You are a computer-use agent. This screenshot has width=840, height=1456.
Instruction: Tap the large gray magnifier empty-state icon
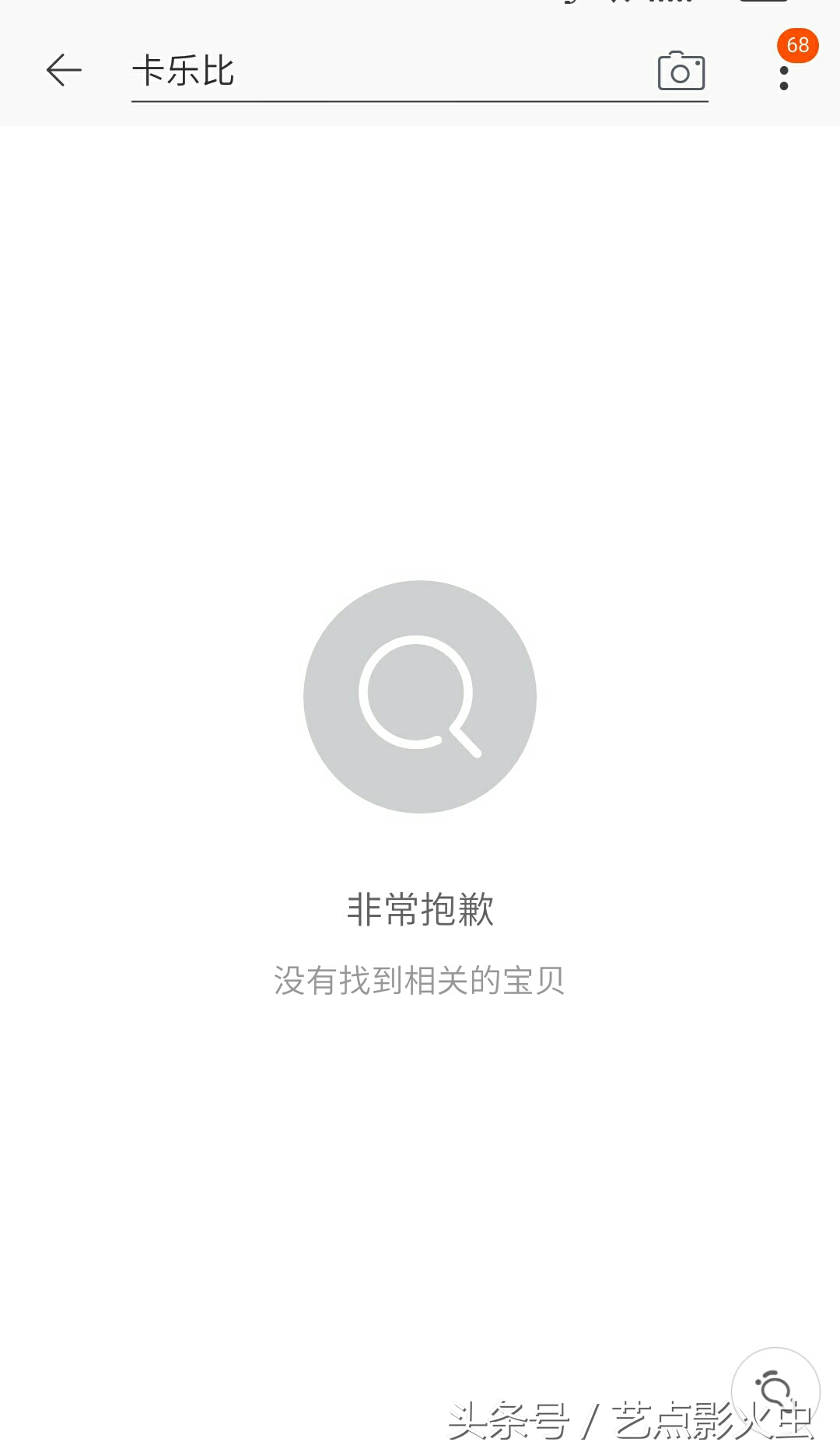[x=421, y=698]
